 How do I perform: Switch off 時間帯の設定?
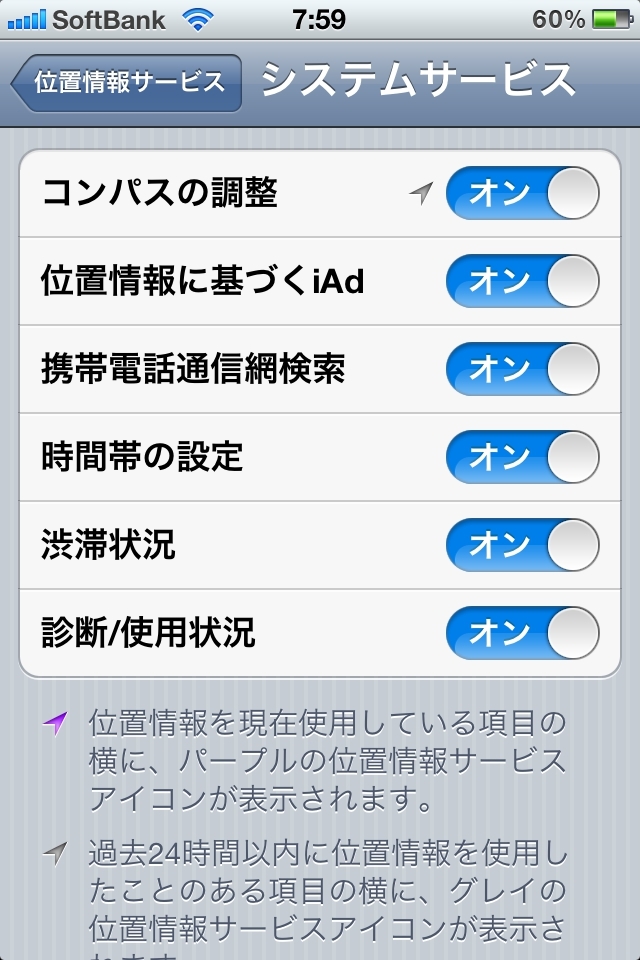(x=522, y=457)
